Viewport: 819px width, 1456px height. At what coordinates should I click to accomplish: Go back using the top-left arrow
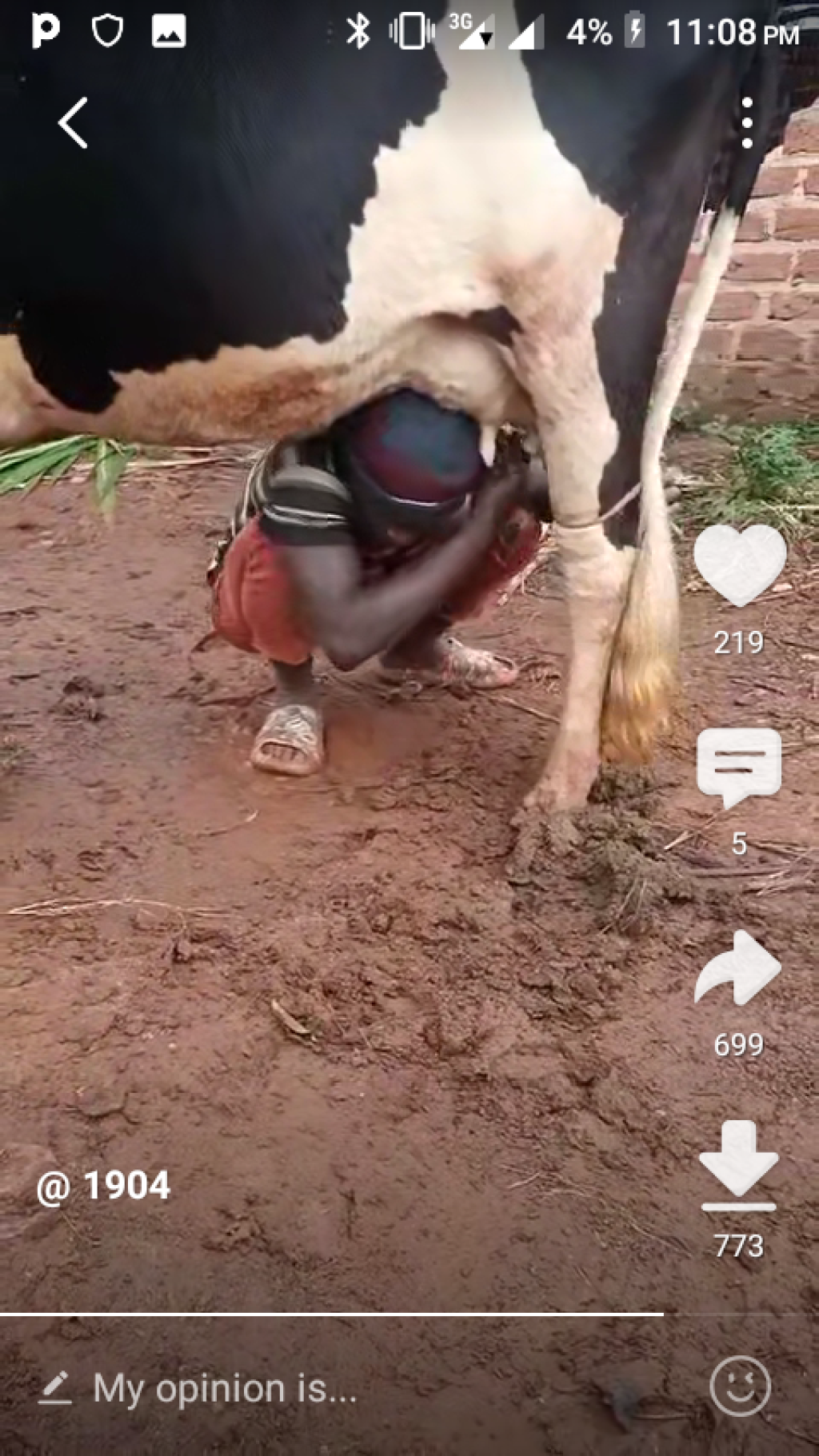click(x=73, y=123)
